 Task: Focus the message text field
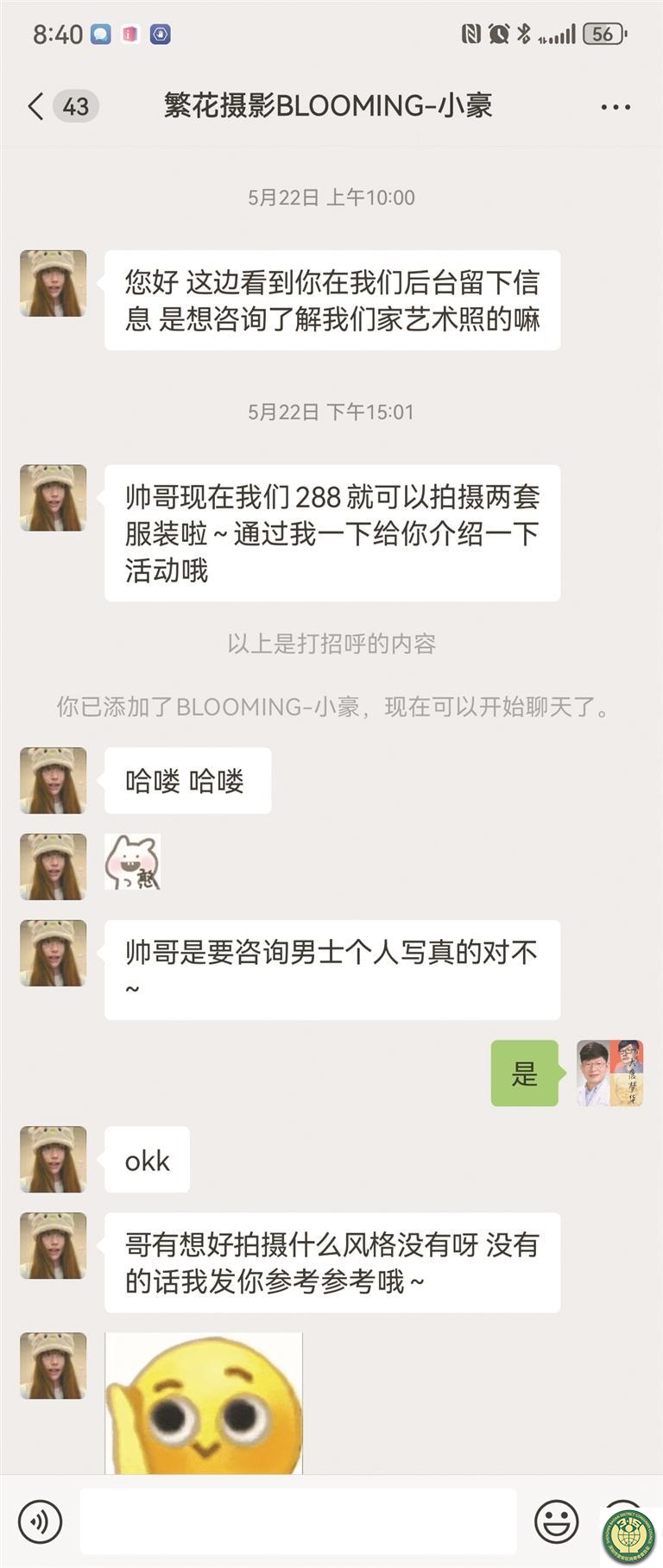click(x=298, y=1521)
